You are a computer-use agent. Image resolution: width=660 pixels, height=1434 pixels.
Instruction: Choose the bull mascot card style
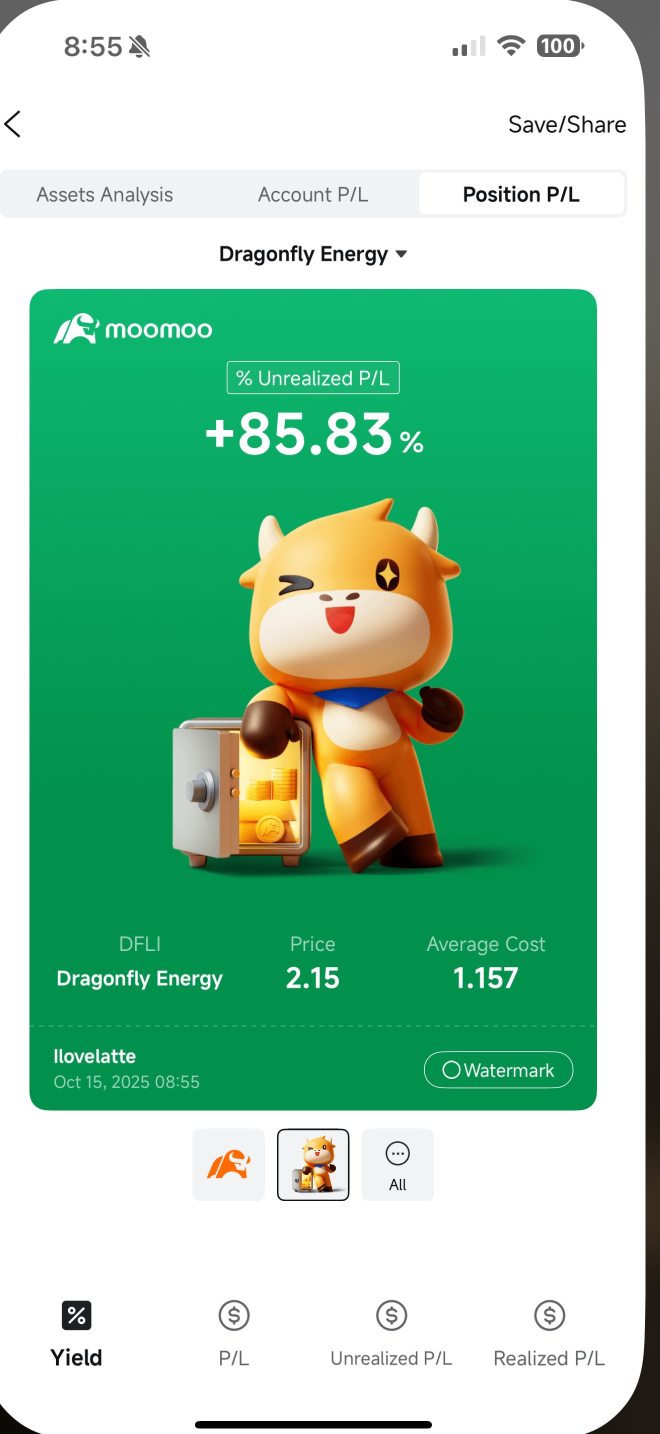313,1165
